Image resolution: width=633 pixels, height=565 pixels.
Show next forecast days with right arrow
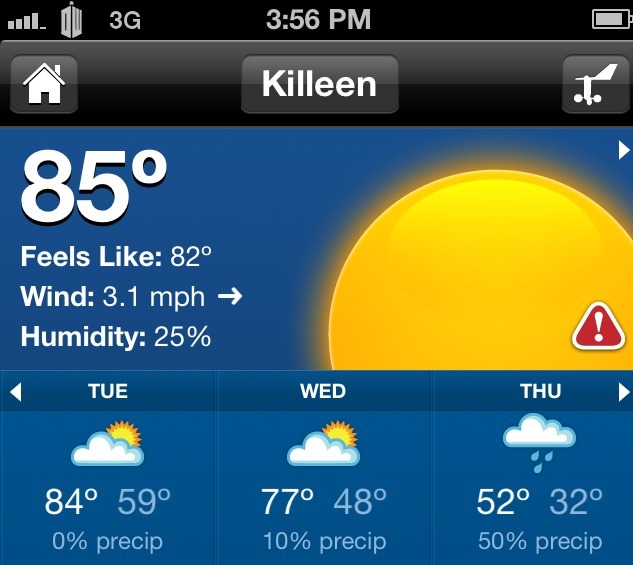(x=623, y=392)
